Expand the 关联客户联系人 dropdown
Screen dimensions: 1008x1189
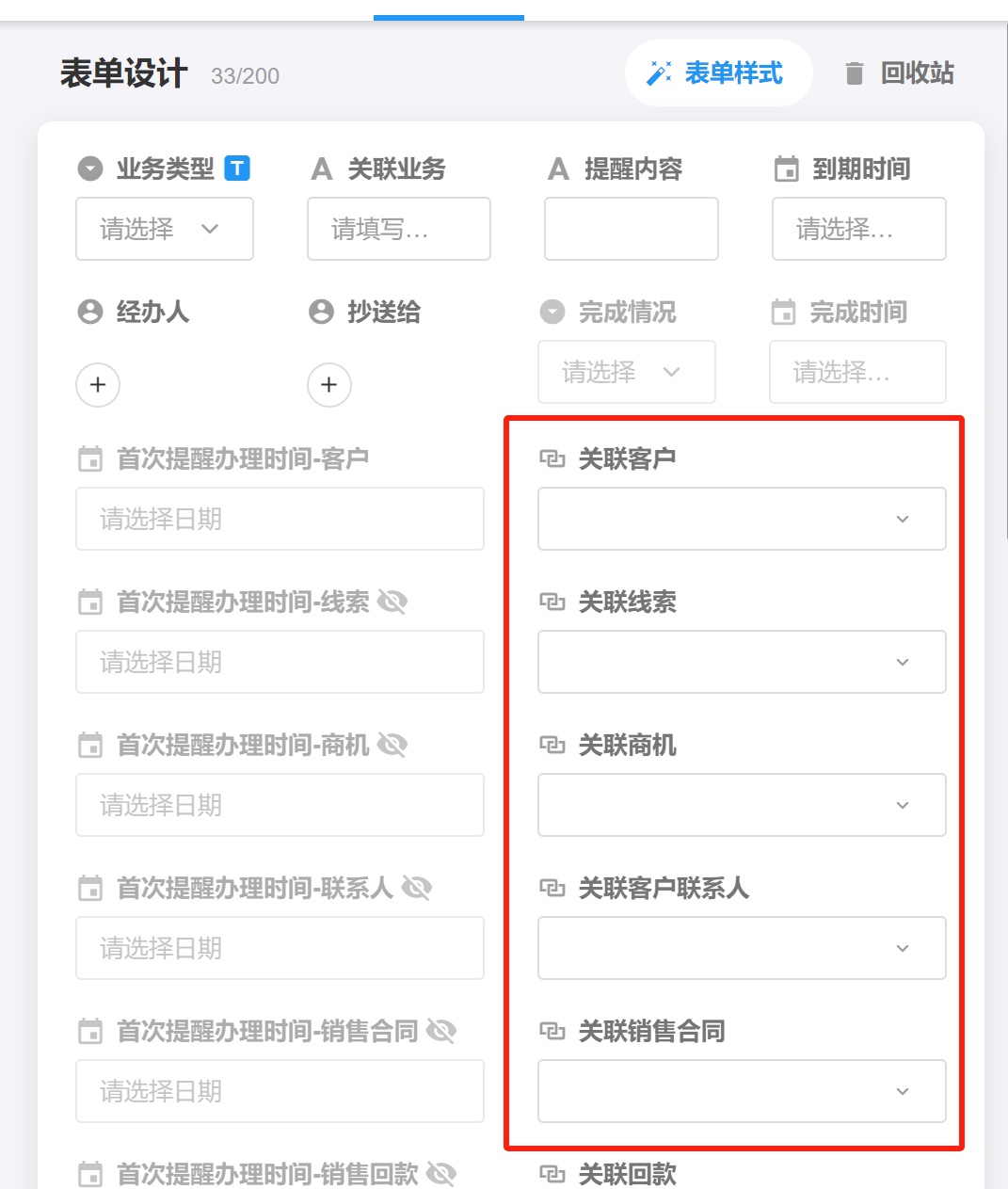pyautogui.click(x=742, y=948)
